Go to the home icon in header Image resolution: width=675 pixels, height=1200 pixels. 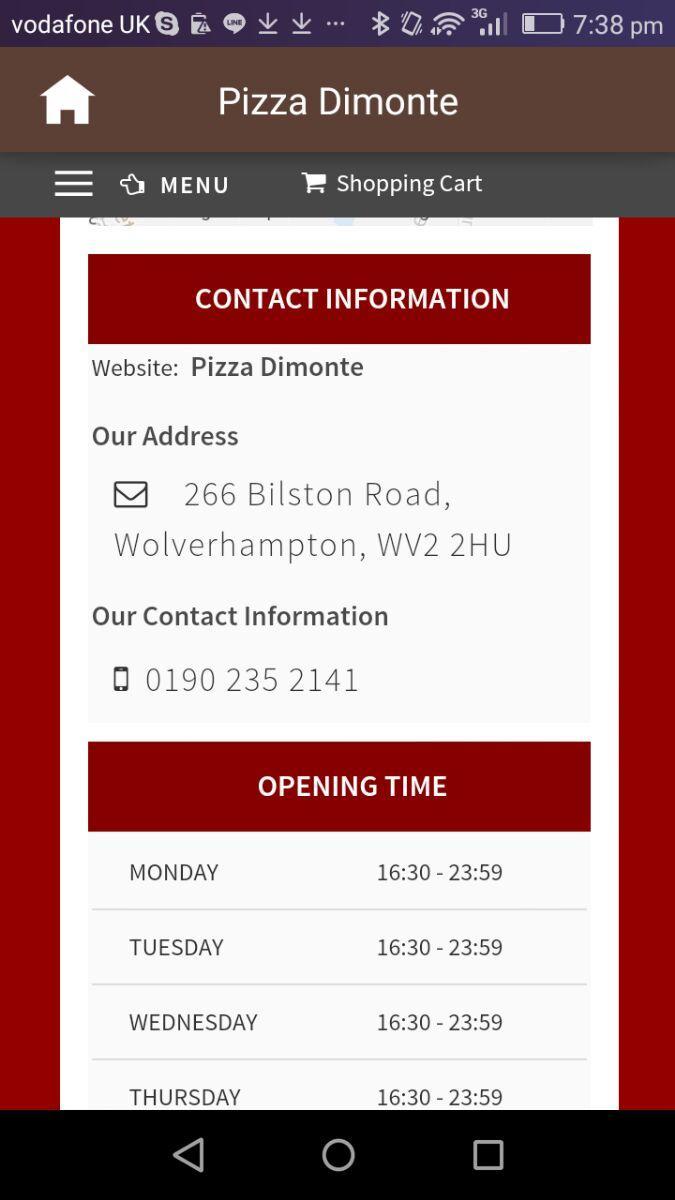pos(67,100)
